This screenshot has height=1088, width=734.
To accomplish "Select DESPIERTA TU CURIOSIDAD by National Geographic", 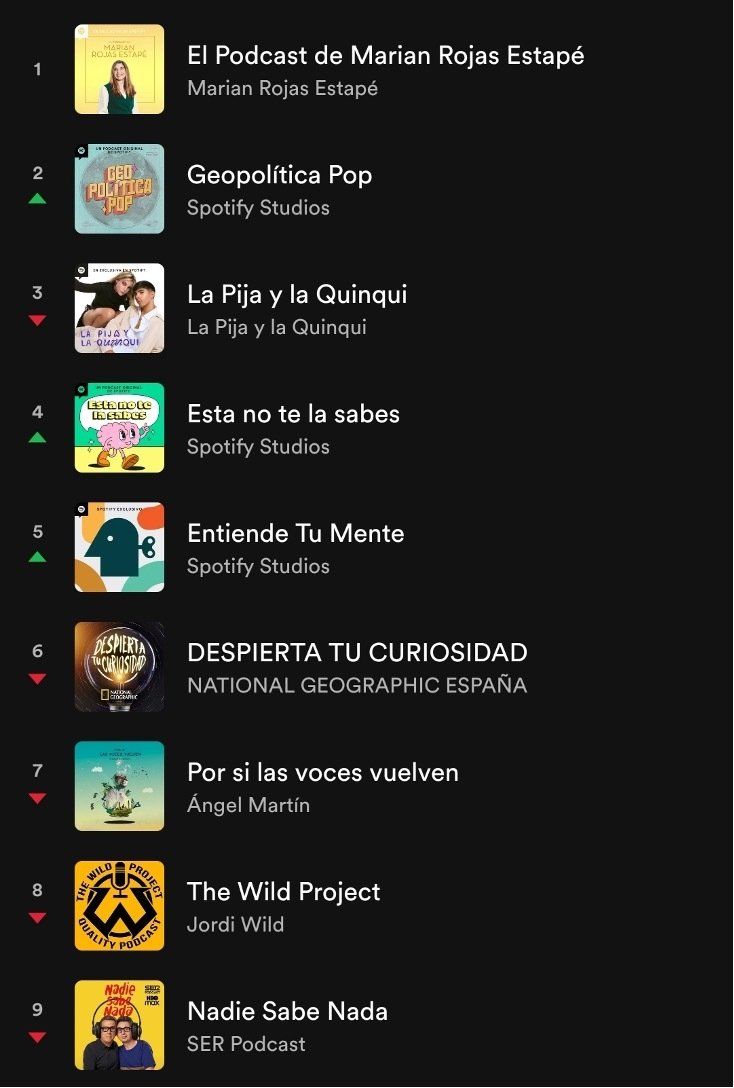I will point(357,653).
